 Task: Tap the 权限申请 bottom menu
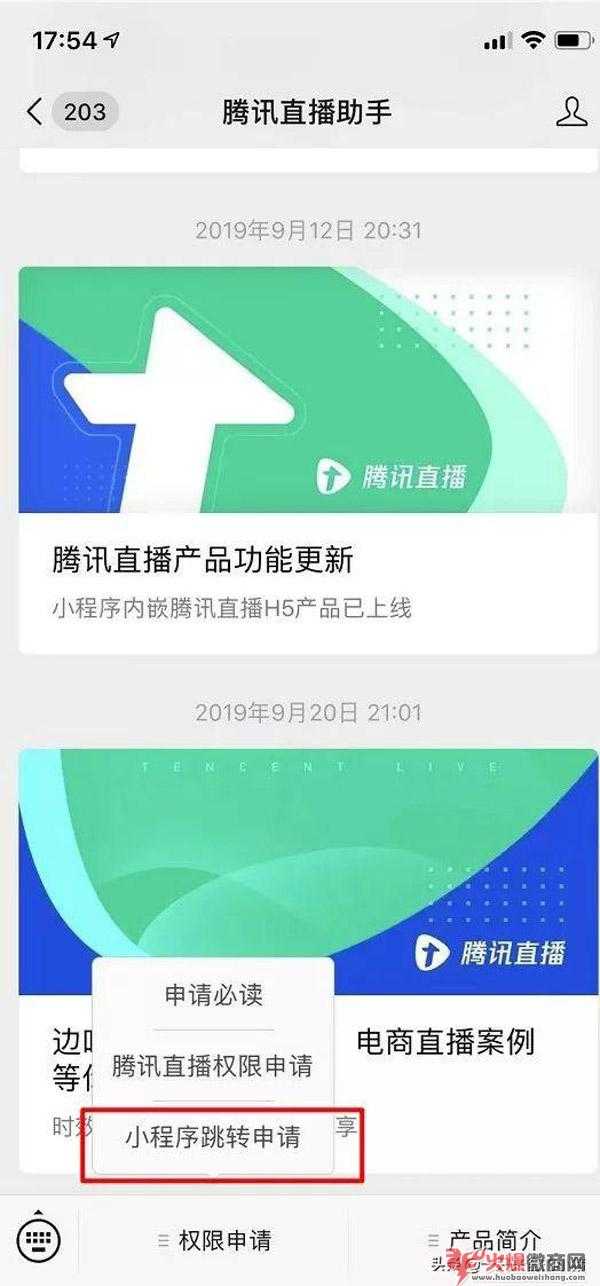[214, 1241]
